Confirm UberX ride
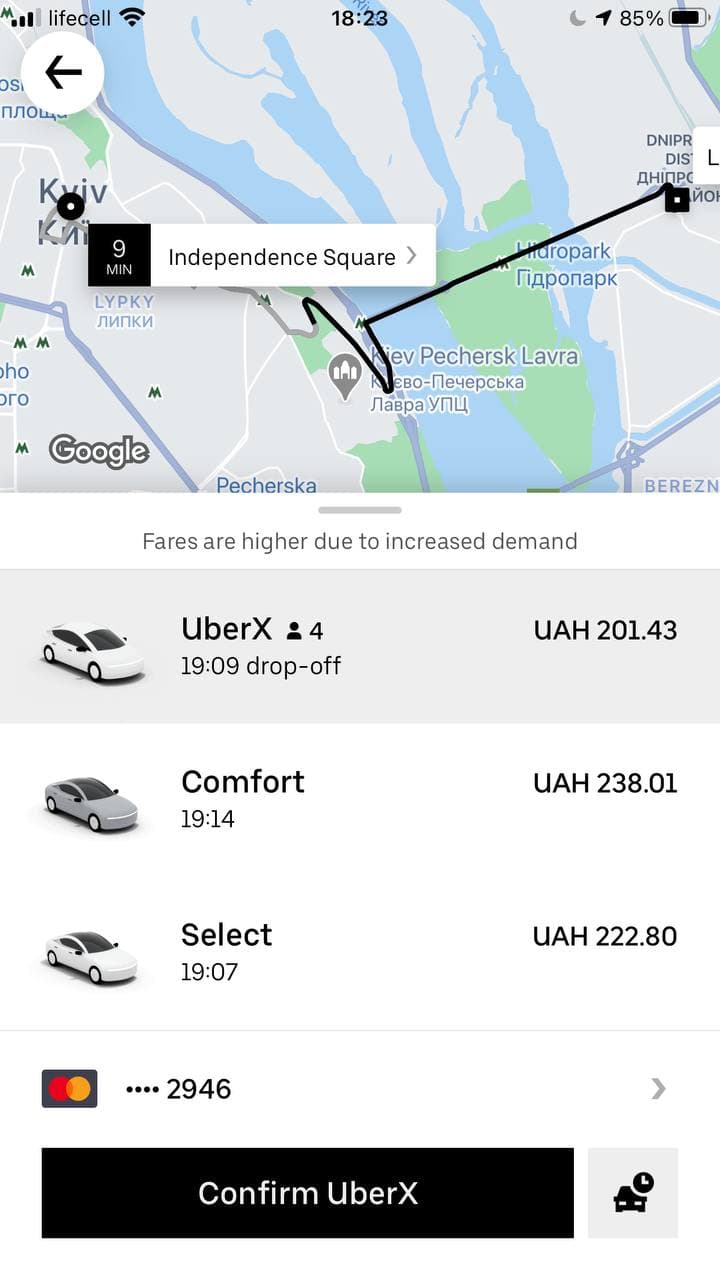 308,1193
